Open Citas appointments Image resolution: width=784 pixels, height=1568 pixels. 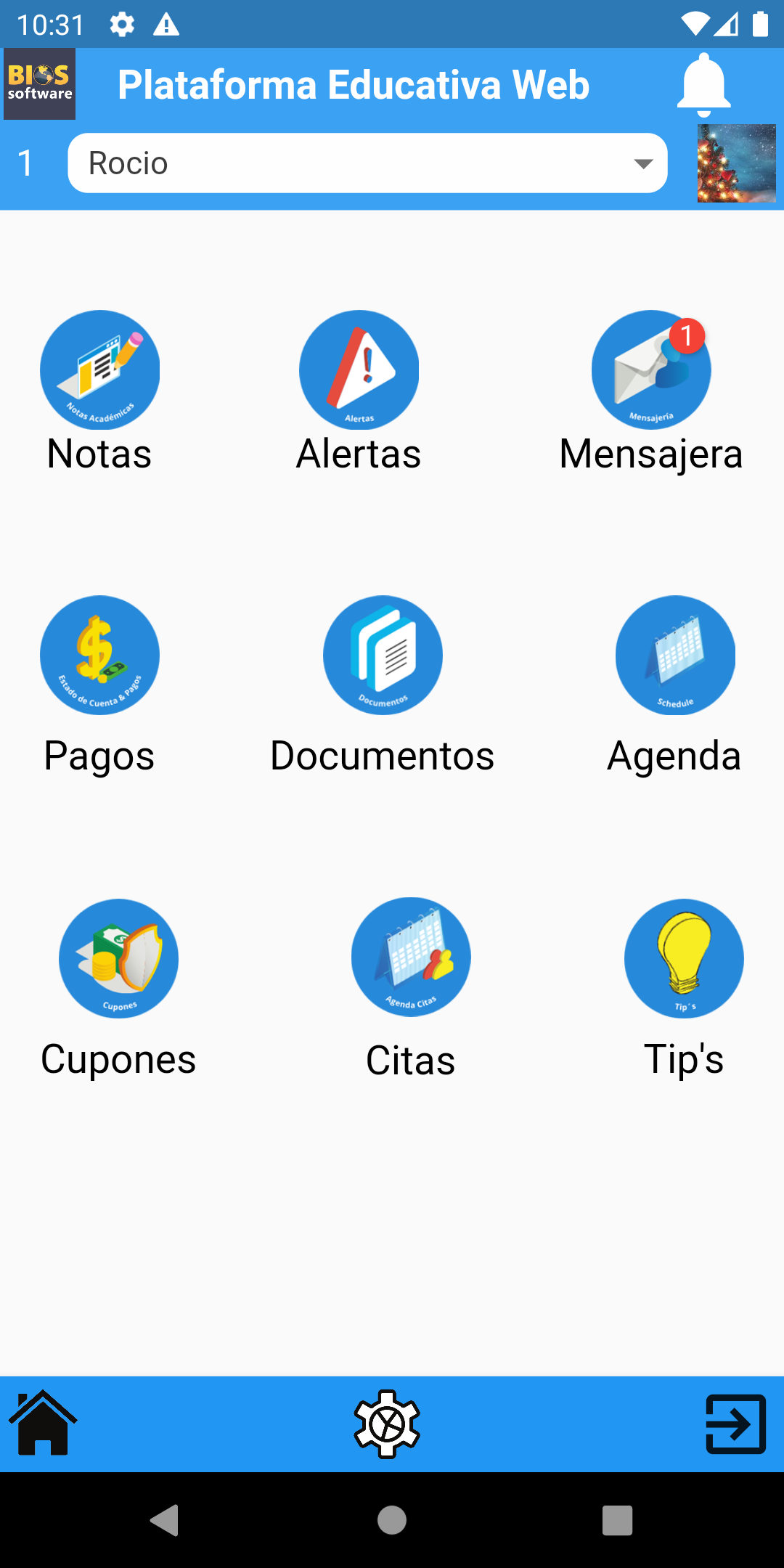click(411, 958)
